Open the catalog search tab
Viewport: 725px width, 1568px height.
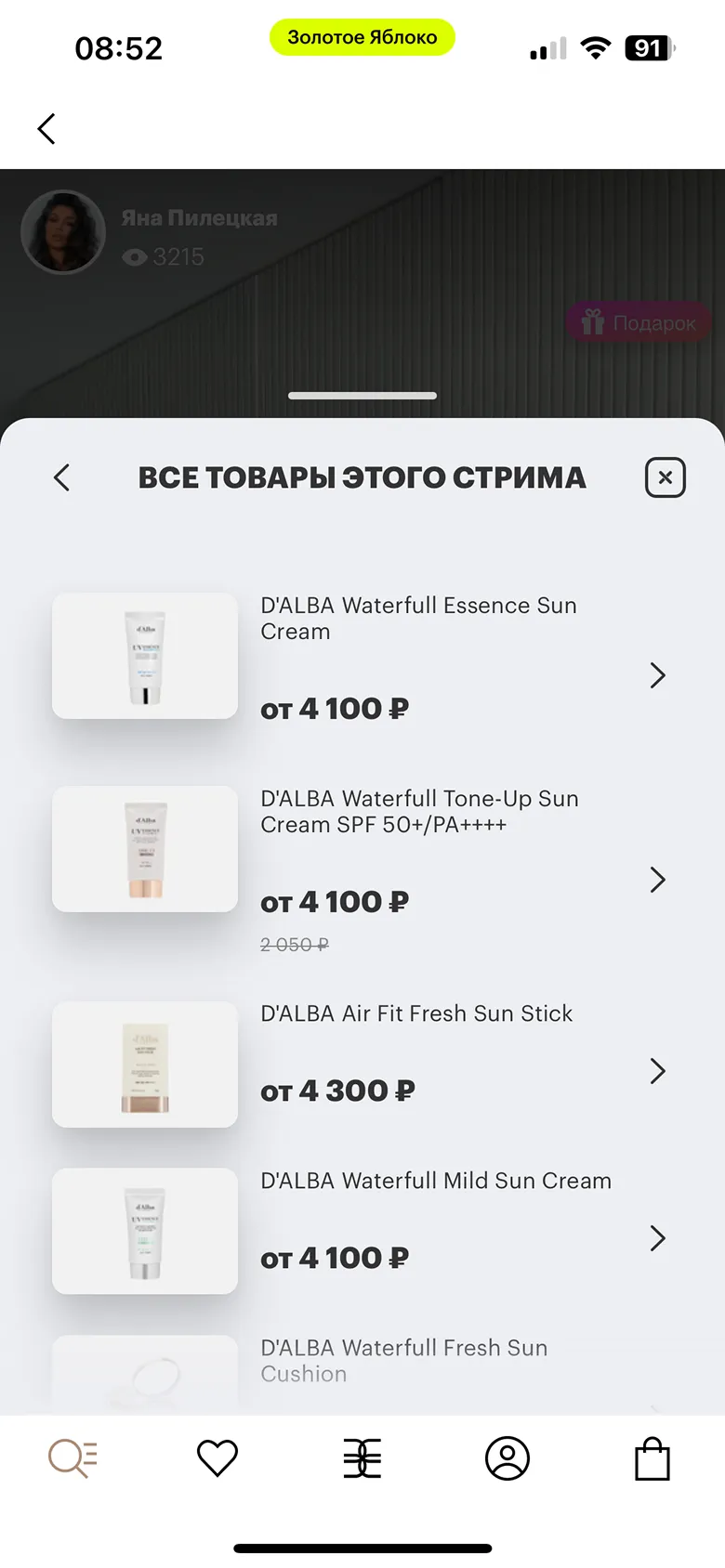[72, 1457]
